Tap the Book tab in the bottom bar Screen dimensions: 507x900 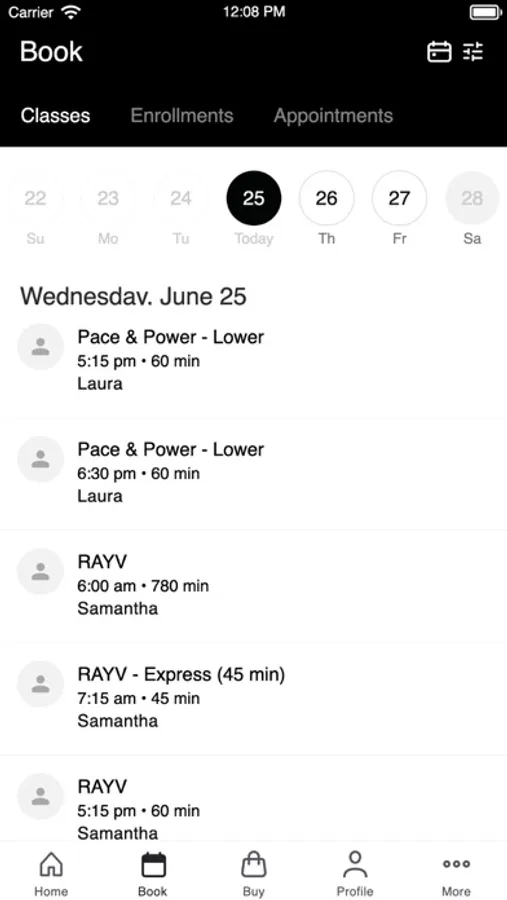153,874
